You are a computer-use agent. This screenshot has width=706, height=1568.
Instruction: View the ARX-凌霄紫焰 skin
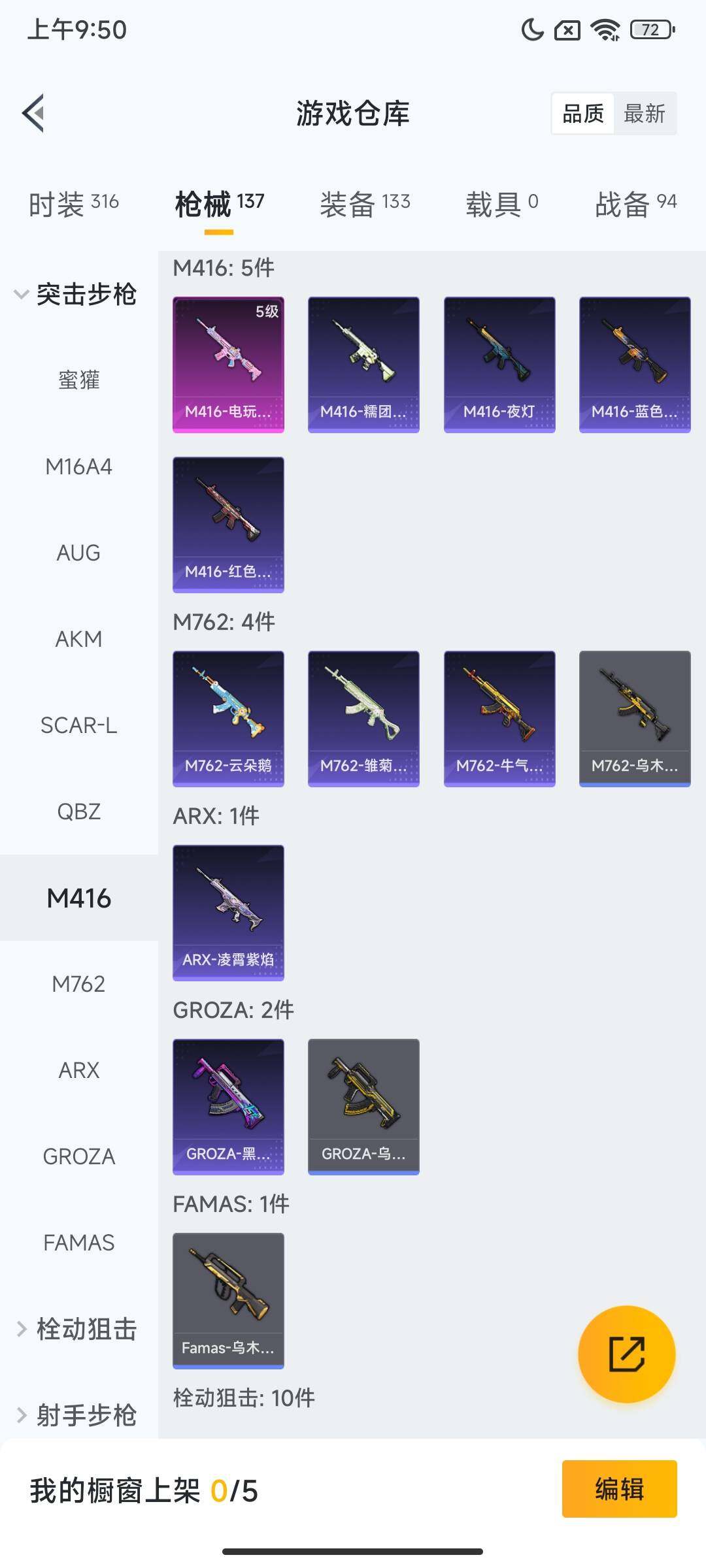pos(228,912)
